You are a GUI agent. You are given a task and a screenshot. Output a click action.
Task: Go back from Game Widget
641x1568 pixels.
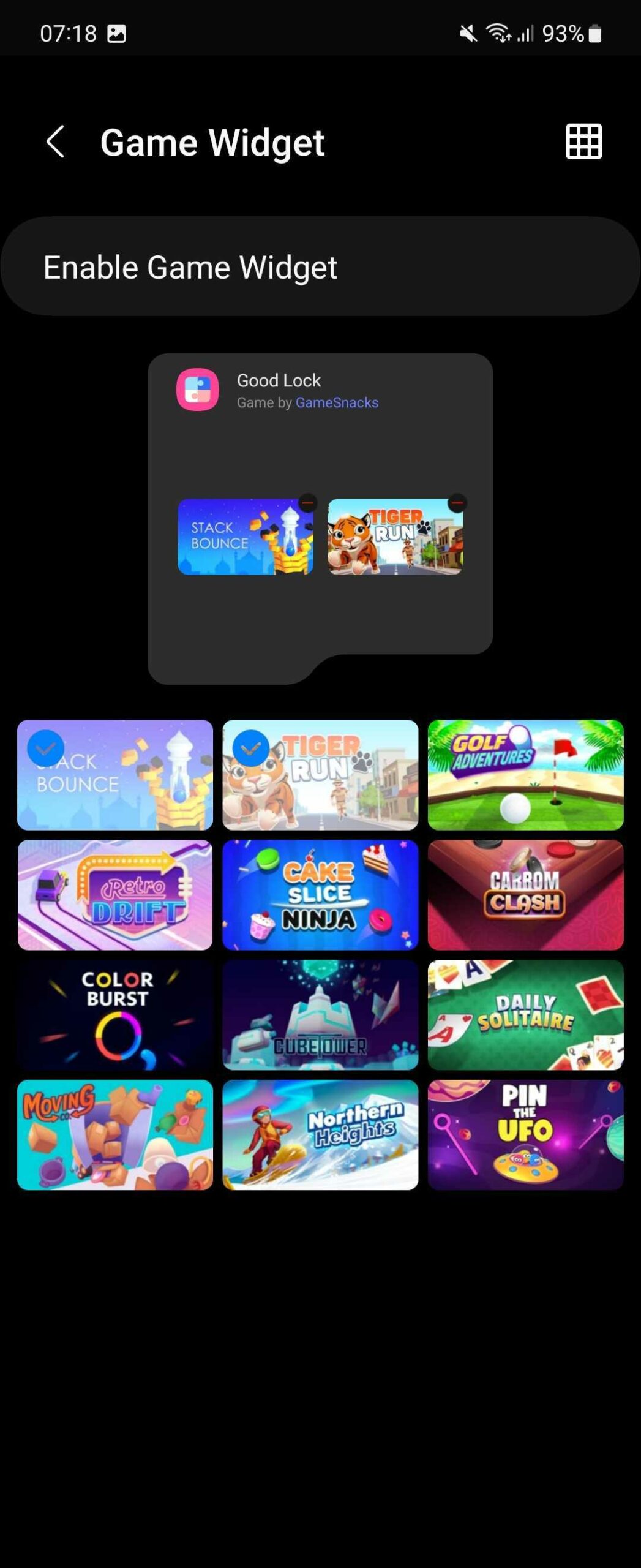[56, 142]
